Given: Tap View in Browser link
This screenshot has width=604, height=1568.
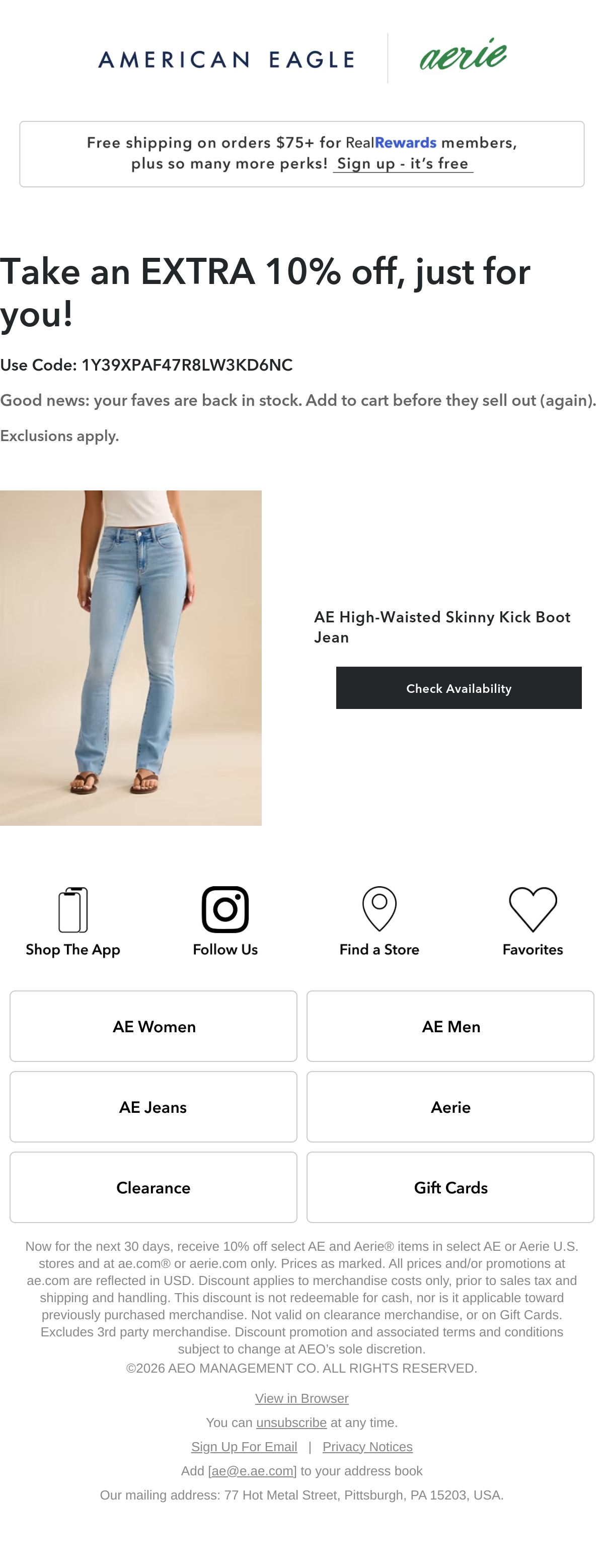Looking at the screenshot, I should click(x=301, y=1398).
